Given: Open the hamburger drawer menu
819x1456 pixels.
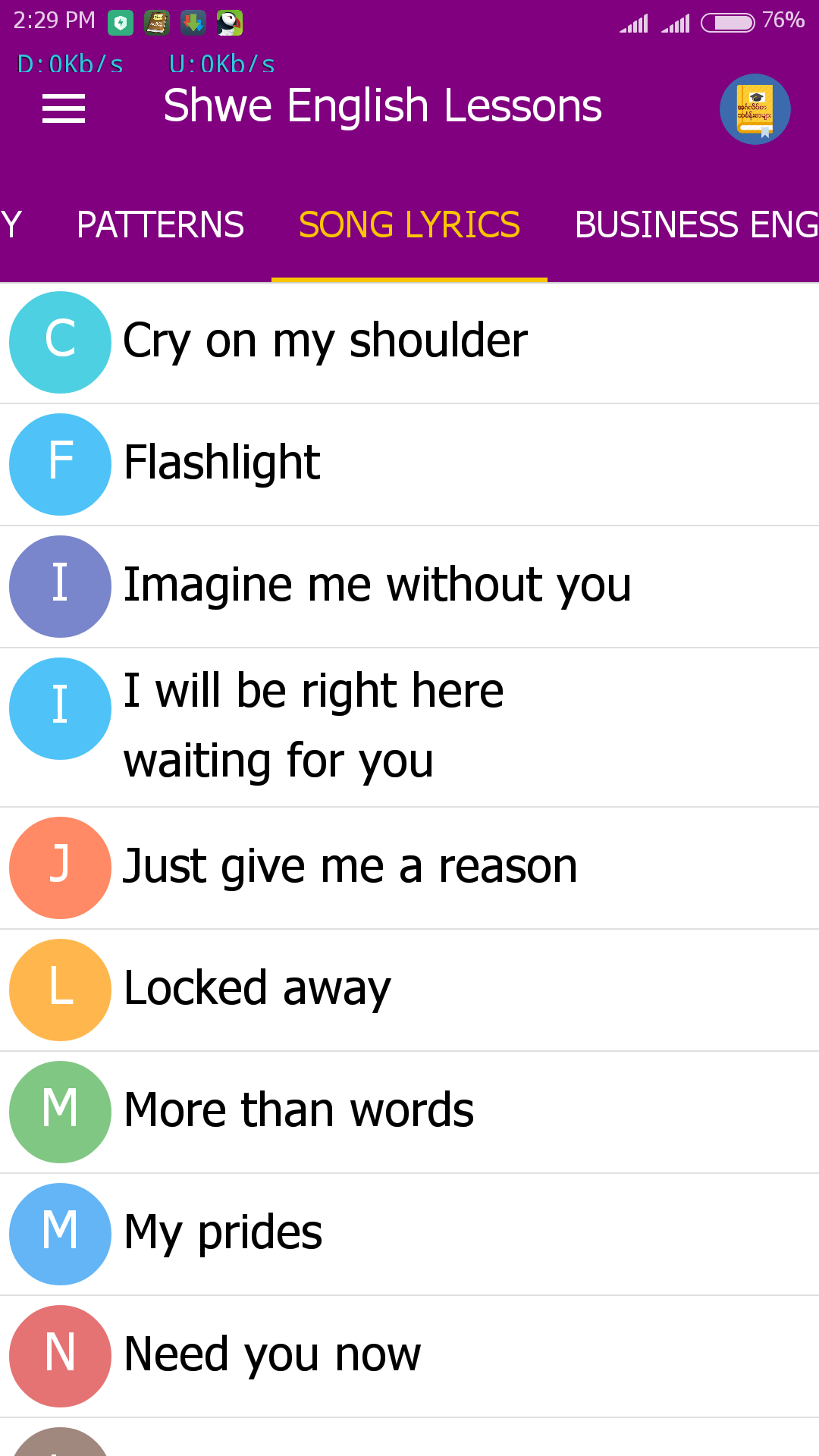Looking at the screenshot, I should (x=64, y=108).
